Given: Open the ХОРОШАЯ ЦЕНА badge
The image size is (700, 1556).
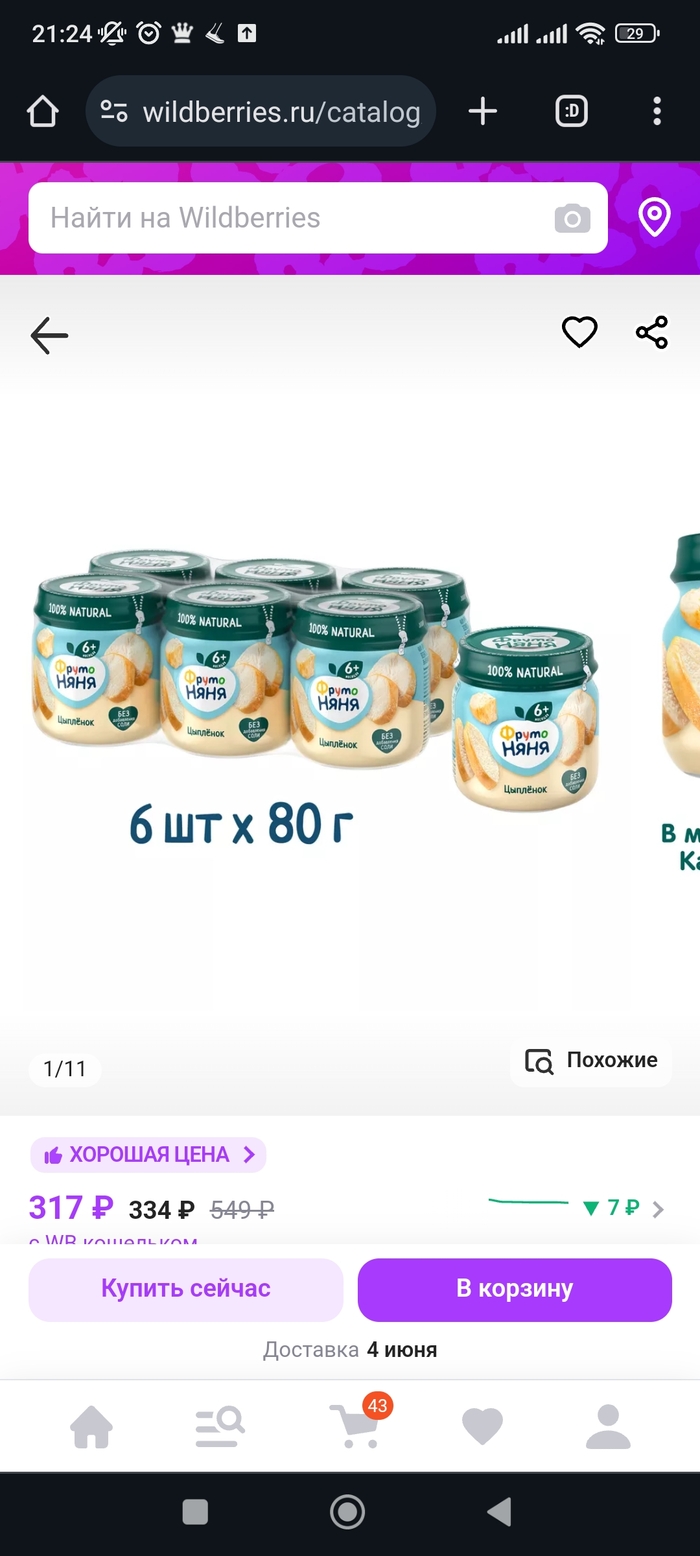Looking at the screenshot, I should pos(148,1155).
